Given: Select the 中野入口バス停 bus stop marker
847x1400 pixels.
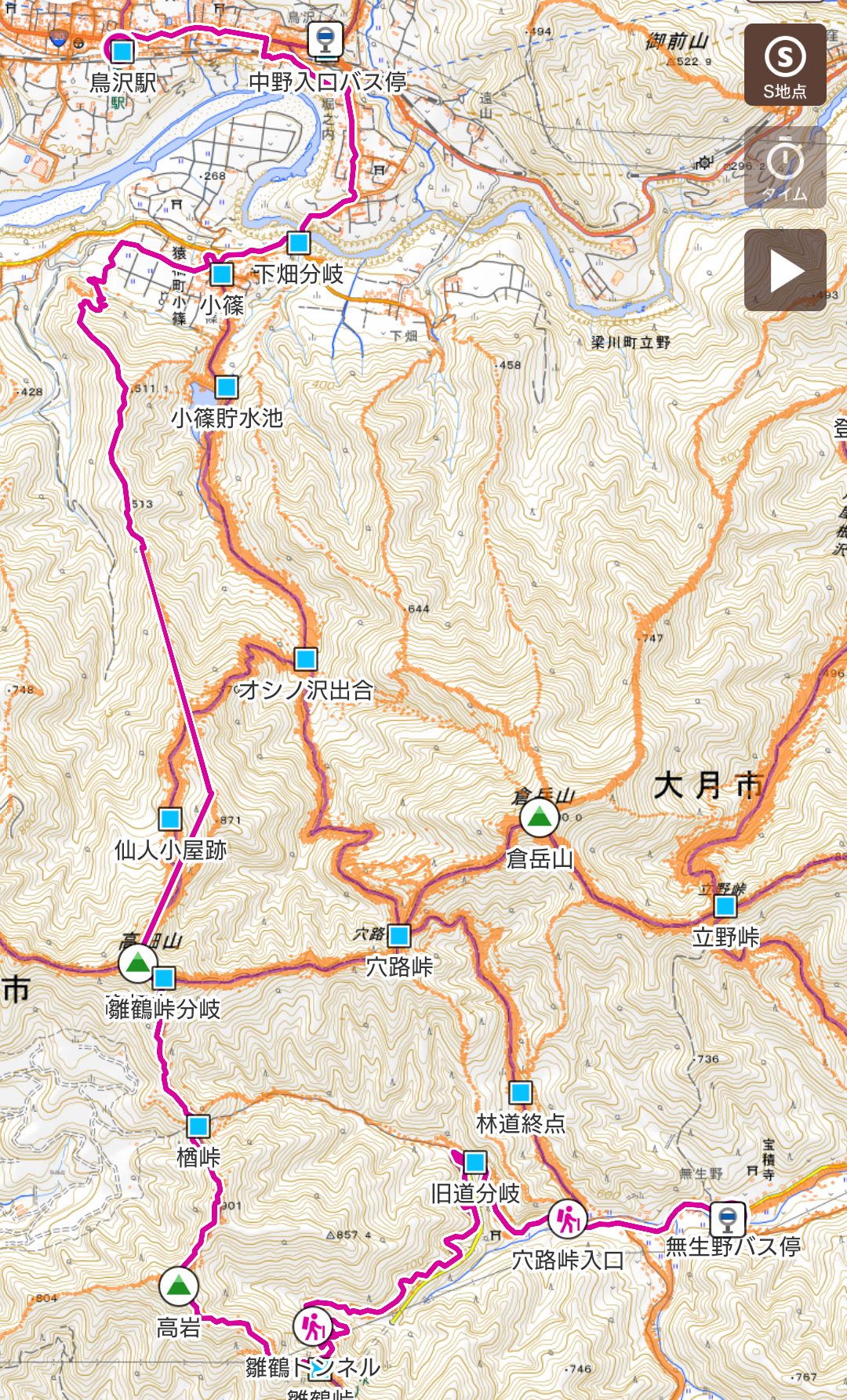Looking at the screenshot, I should (325, 40).
